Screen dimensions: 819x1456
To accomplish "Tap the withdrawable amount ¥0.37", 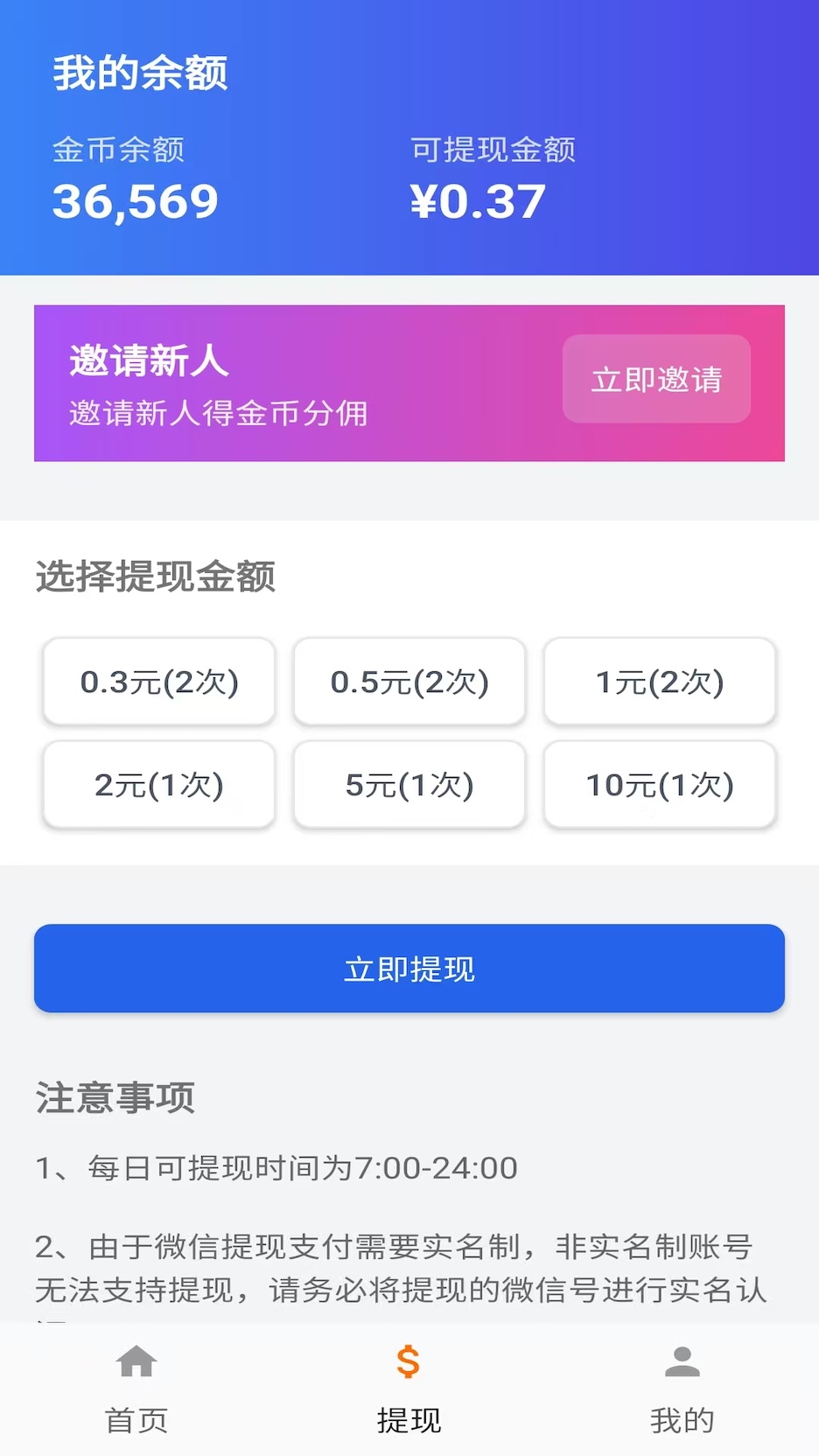I will (477, 200).
